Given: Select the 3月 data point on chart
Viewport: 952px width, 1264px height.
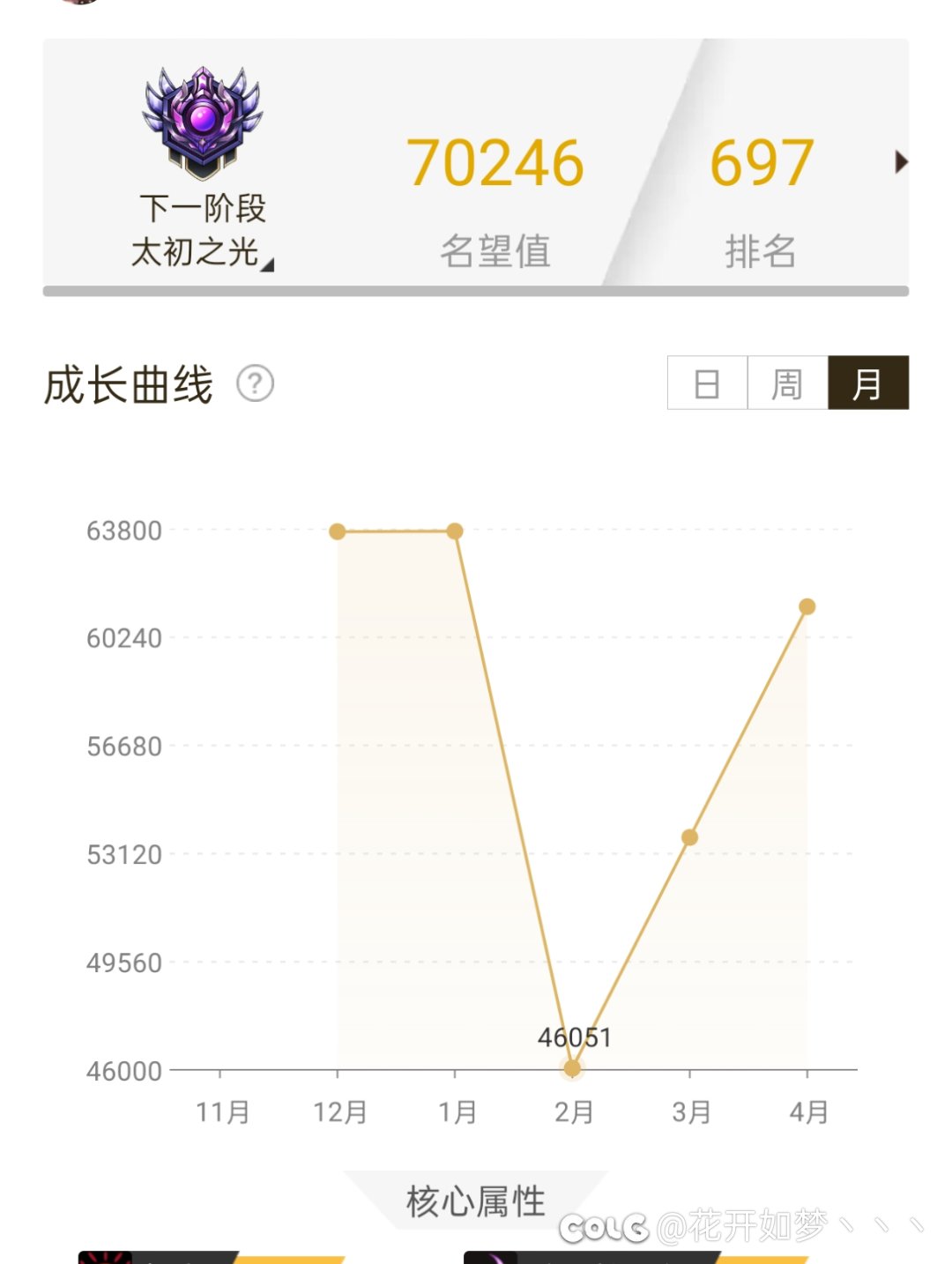Looking at the screenshot, I should (689, 837).
